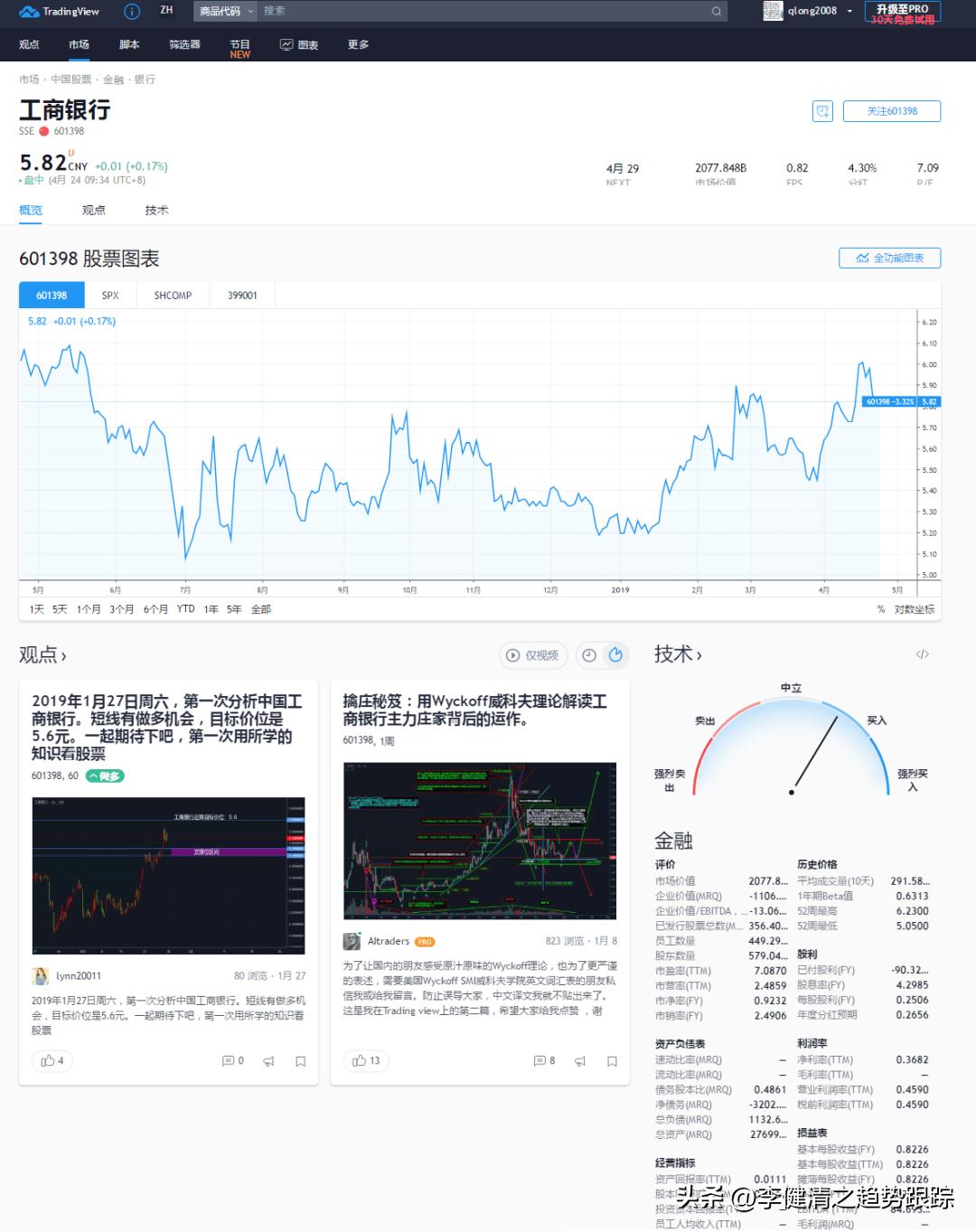Expand the 更多 navigation menu

tap(358, 44)
